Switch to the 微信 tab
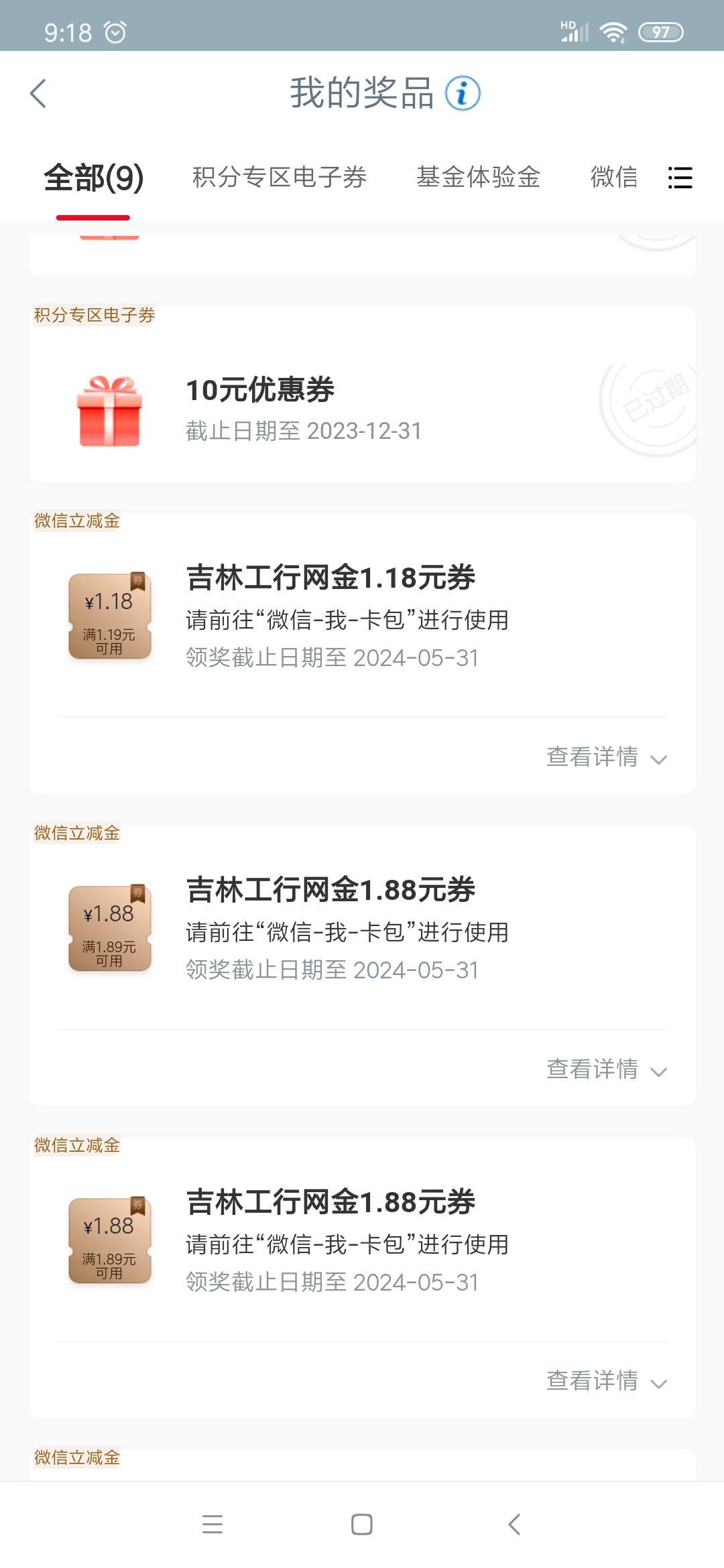The image size is (724, 1568). click(x=614, y=178)
